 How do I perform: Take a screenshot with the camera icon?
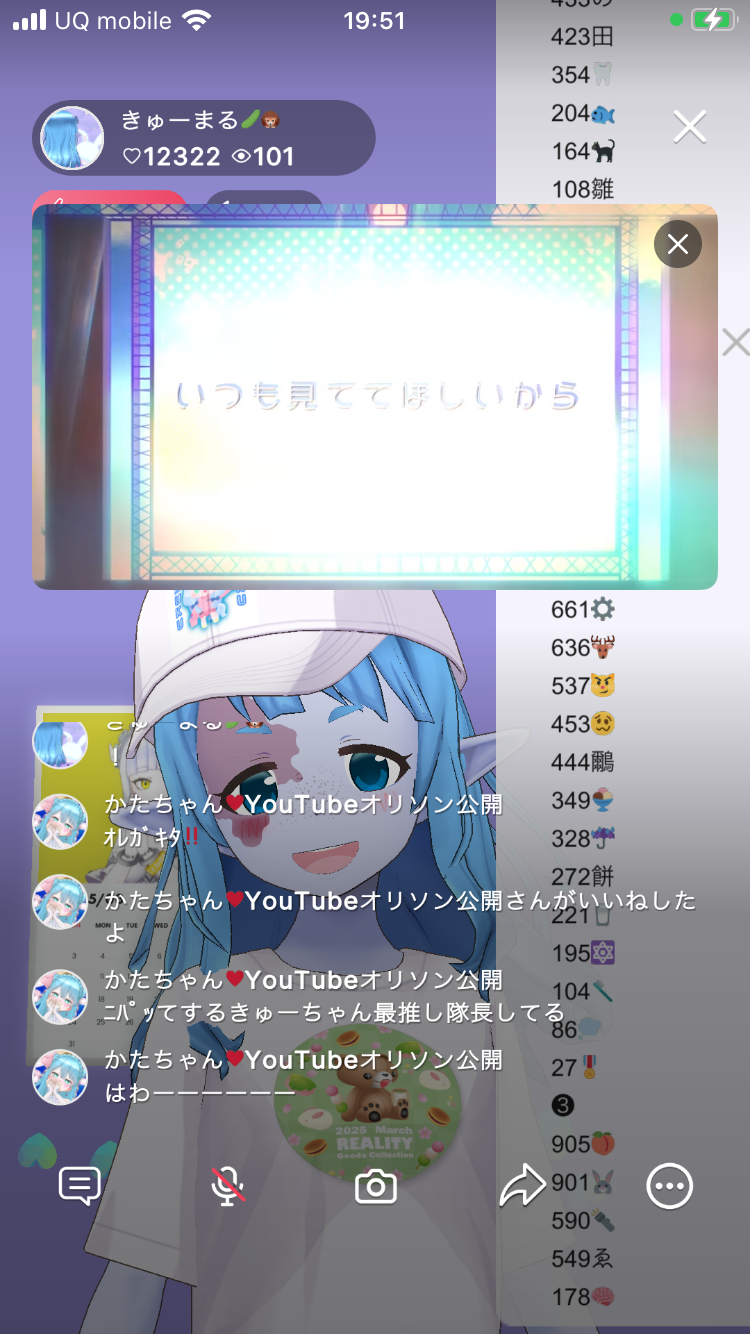[x=376, y=1187]
